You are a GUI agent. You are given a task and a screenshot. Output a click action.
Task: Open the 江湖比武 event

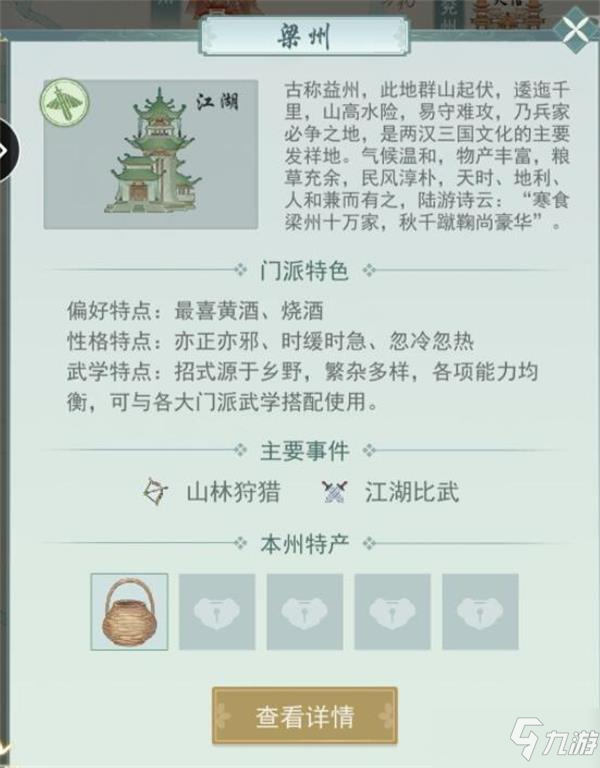point(390,491)
